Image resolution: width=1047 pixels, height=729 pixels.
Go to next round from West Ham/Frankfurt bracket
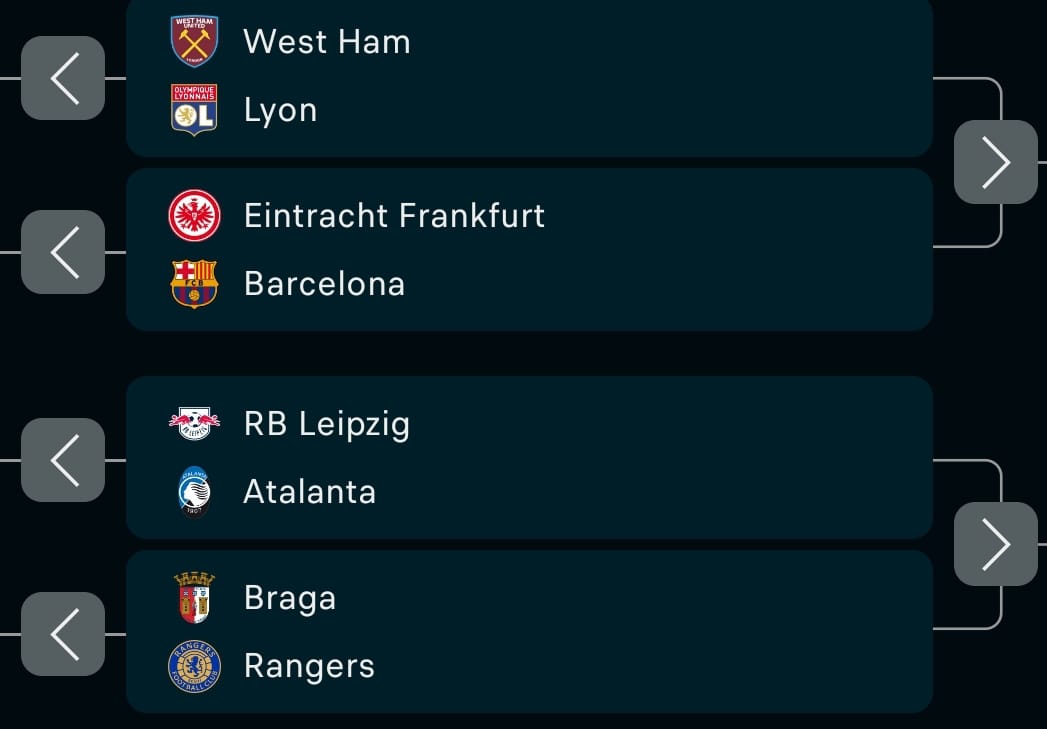pos(995,162)
